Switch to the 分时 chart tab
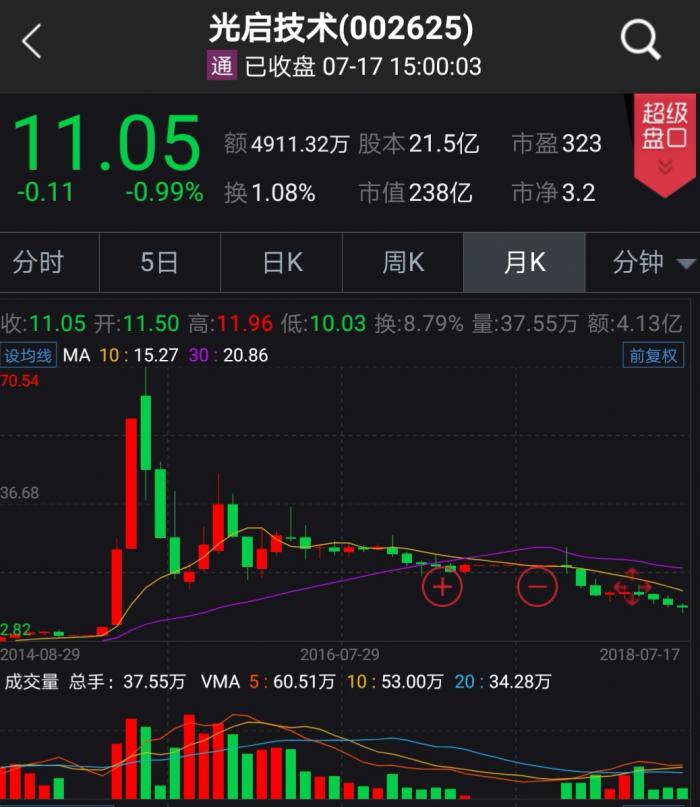This screenshot has height=807, width=700. tap(39, 262)
